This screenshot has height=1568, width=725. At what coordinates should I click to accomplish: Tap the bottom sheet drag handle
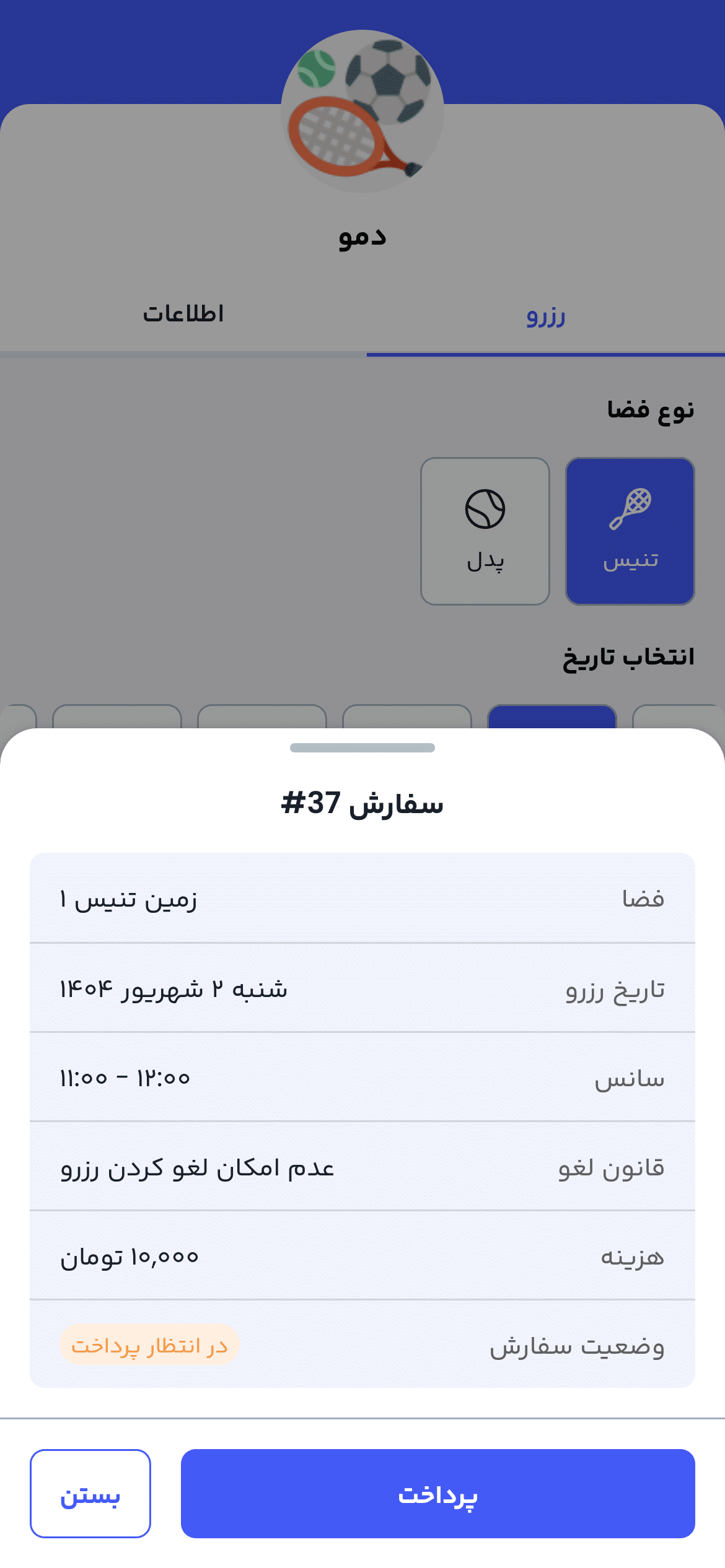click(362, 747)
